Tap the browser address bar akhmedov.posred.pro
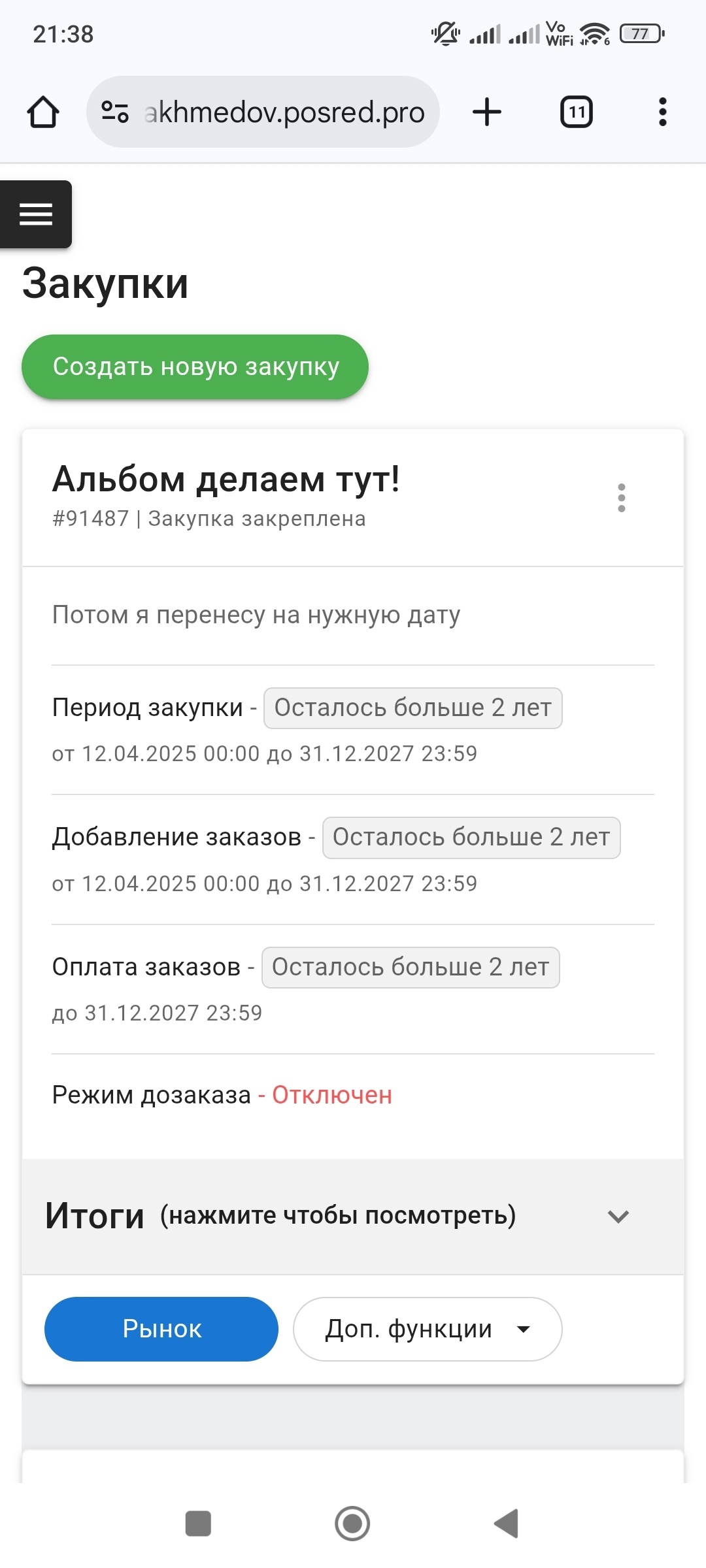 tap(263, 112)
